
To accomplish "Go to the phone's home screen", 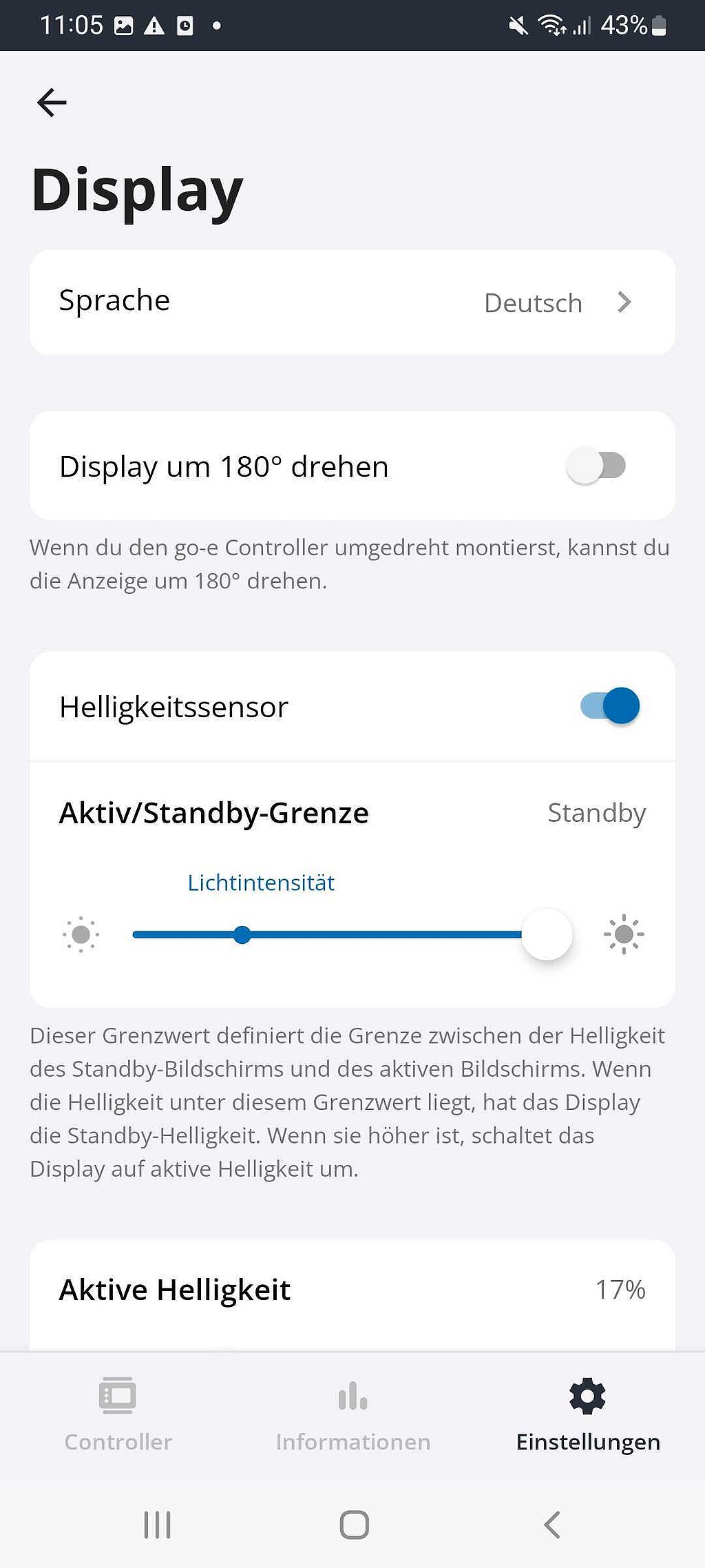I will [x=354, y=1525].
